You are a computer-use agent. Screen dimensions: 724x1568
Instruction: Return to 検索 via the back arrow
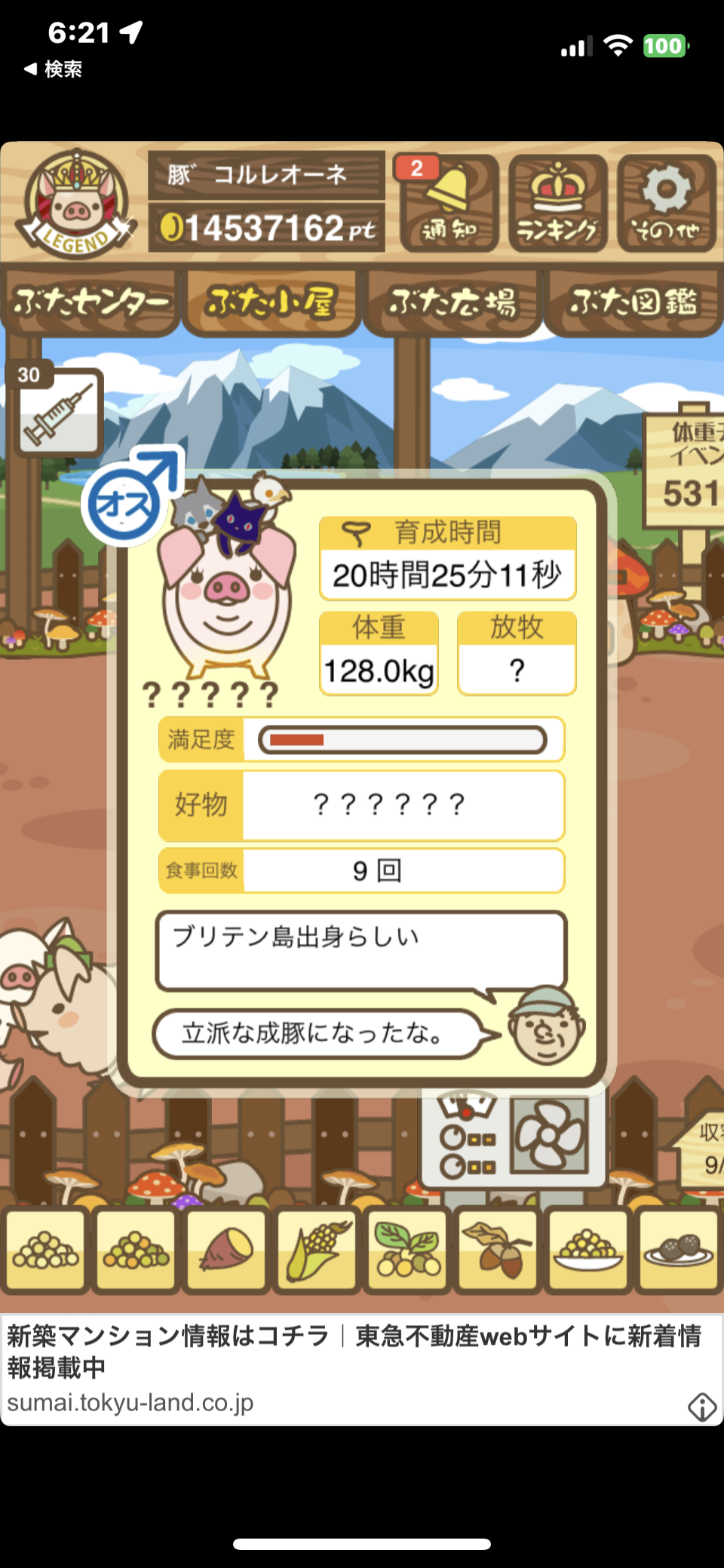(53, 69)
